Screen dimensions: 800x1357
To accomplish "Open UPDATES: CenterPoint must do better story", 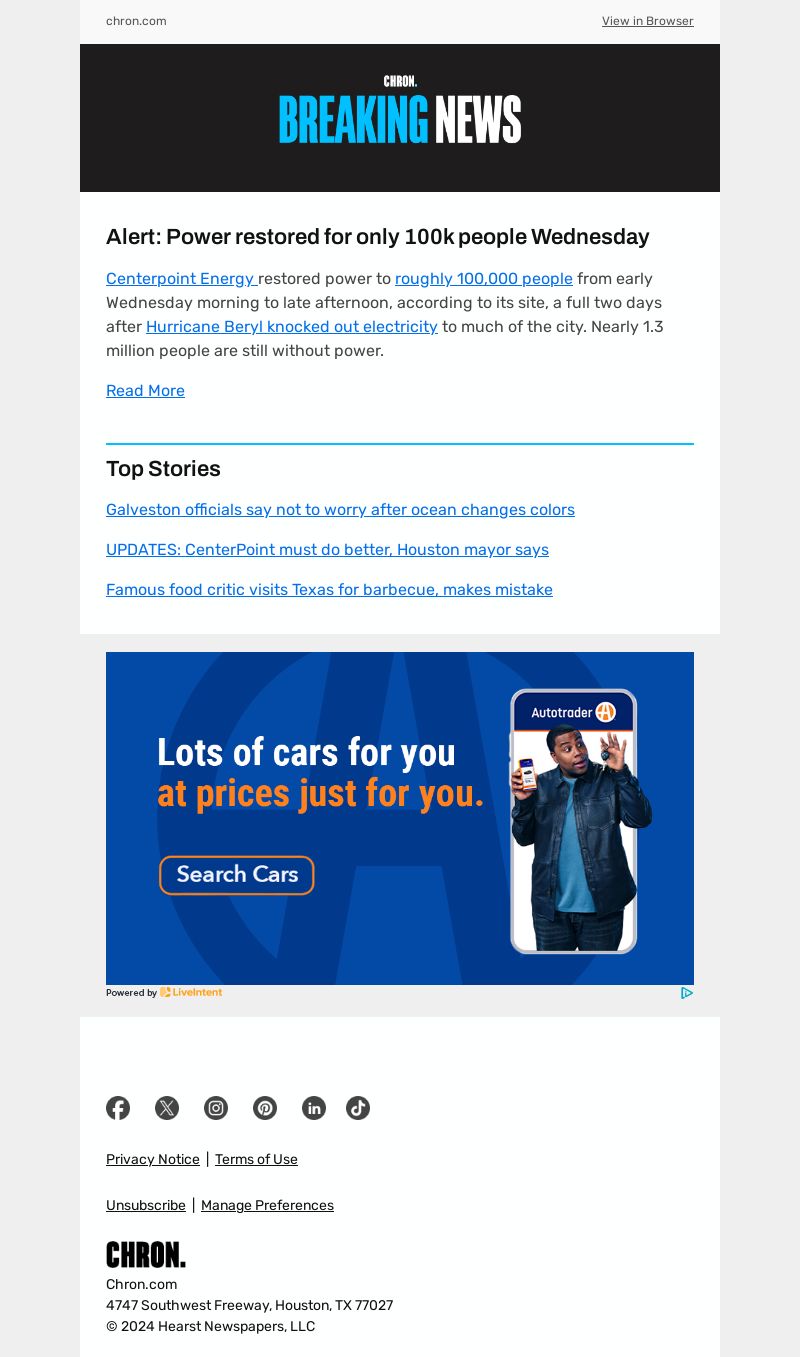I will 327,550.
